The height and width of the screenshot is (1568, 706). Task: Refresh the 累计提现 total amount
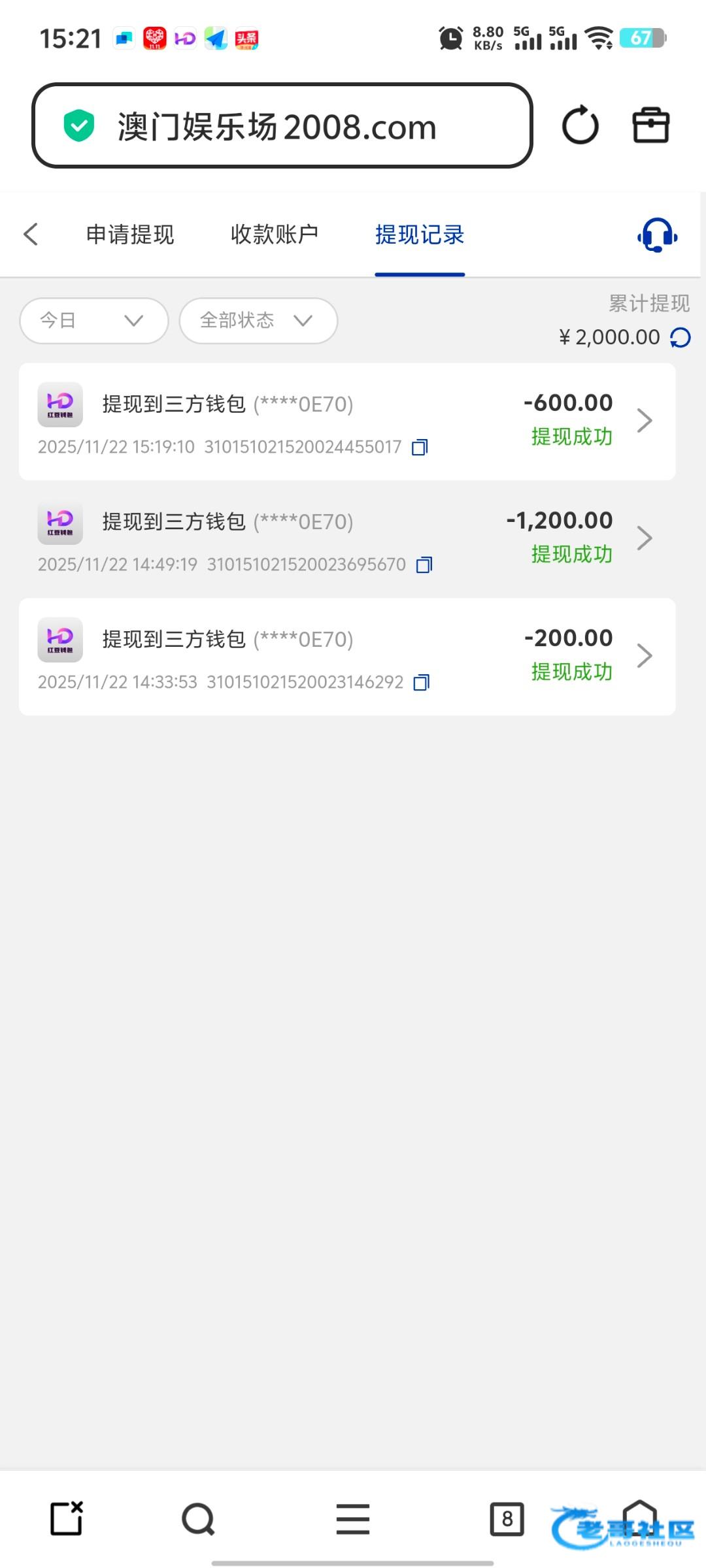pyautogui.click(x=681, y=338)
